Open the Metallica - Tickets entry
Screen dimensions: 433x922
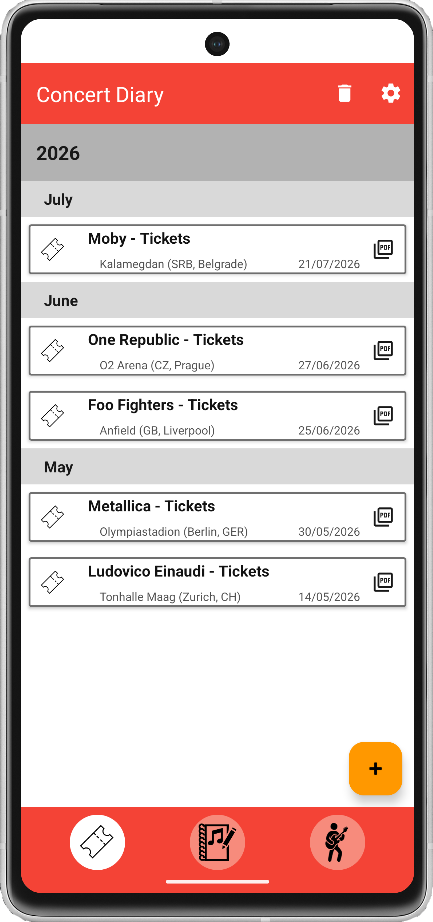tap(217, 517)
